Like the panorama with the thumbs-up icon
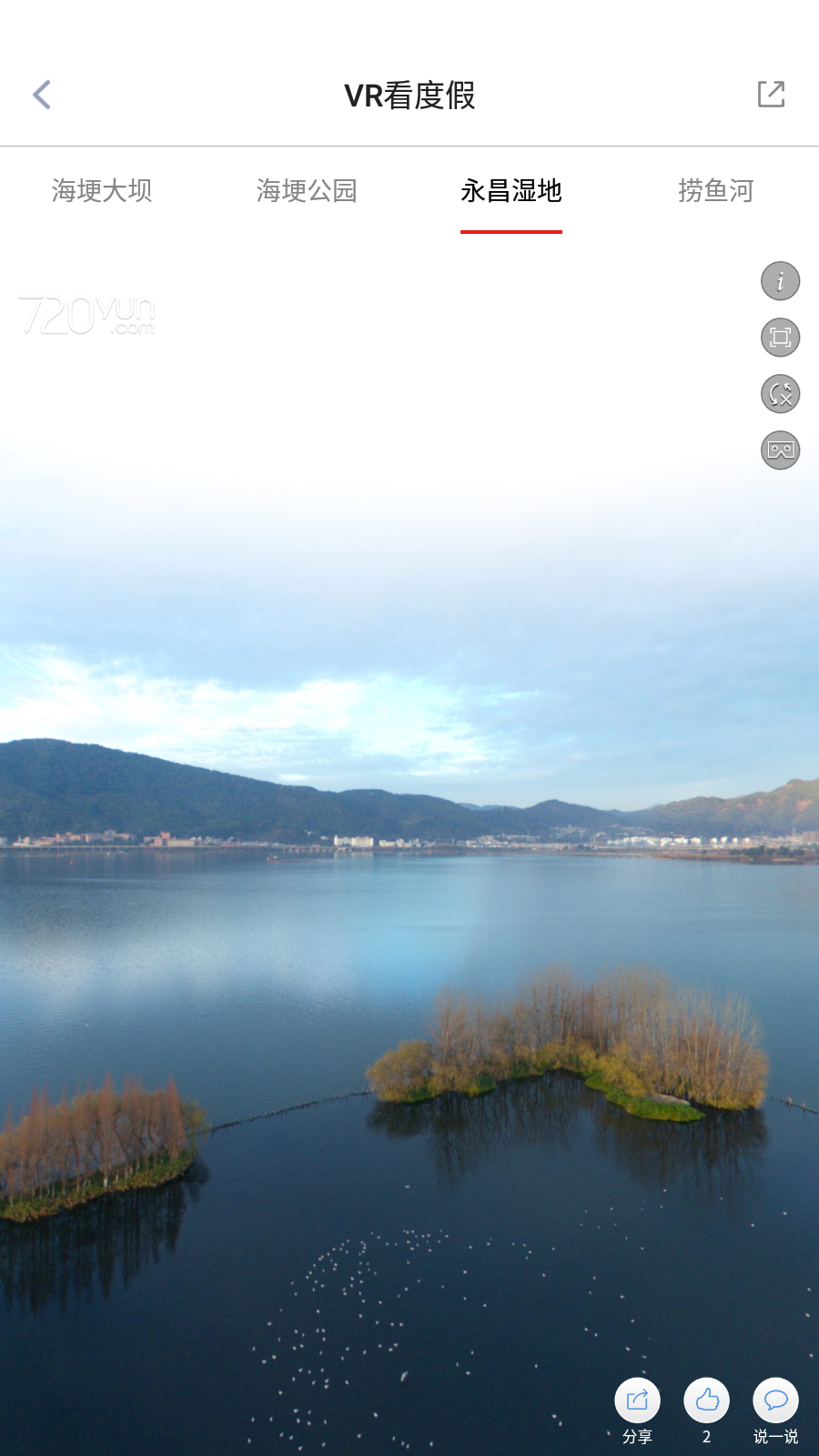Screen dimensions: 819x1456 pos(706,1401)
